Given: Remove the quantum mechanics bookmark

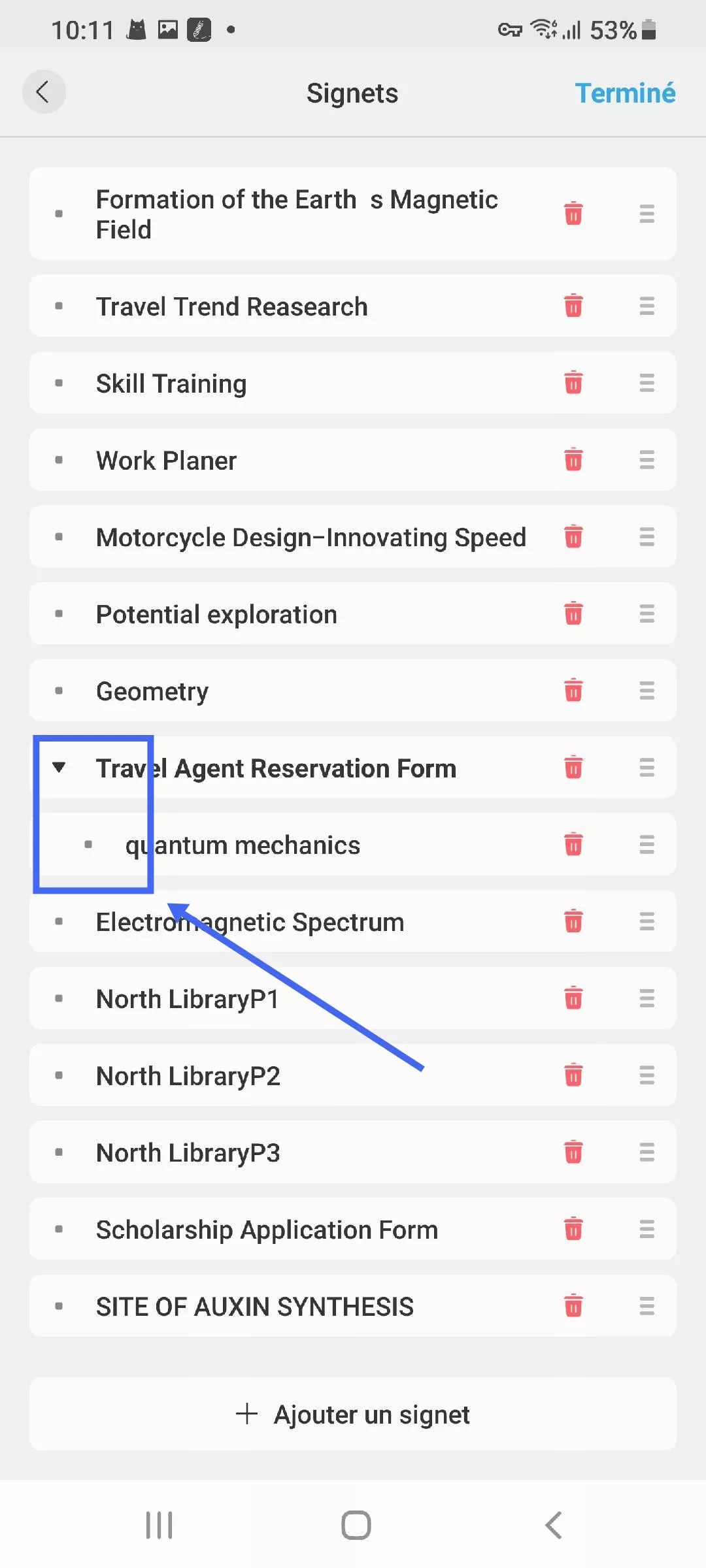Looking at the screenshot, I should click(573, 845).
